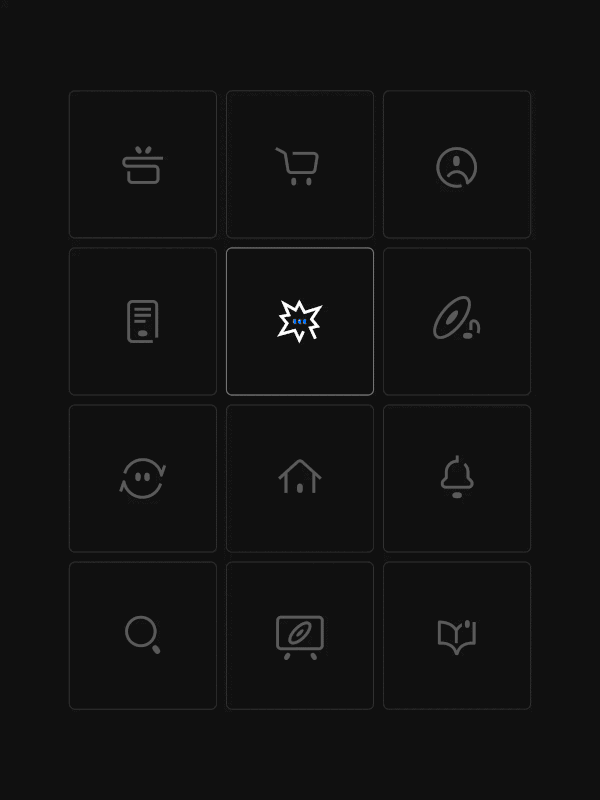Pick the smiley face refresh icon
This screenshot has height=800, width=600.
[x=143, y=478]
